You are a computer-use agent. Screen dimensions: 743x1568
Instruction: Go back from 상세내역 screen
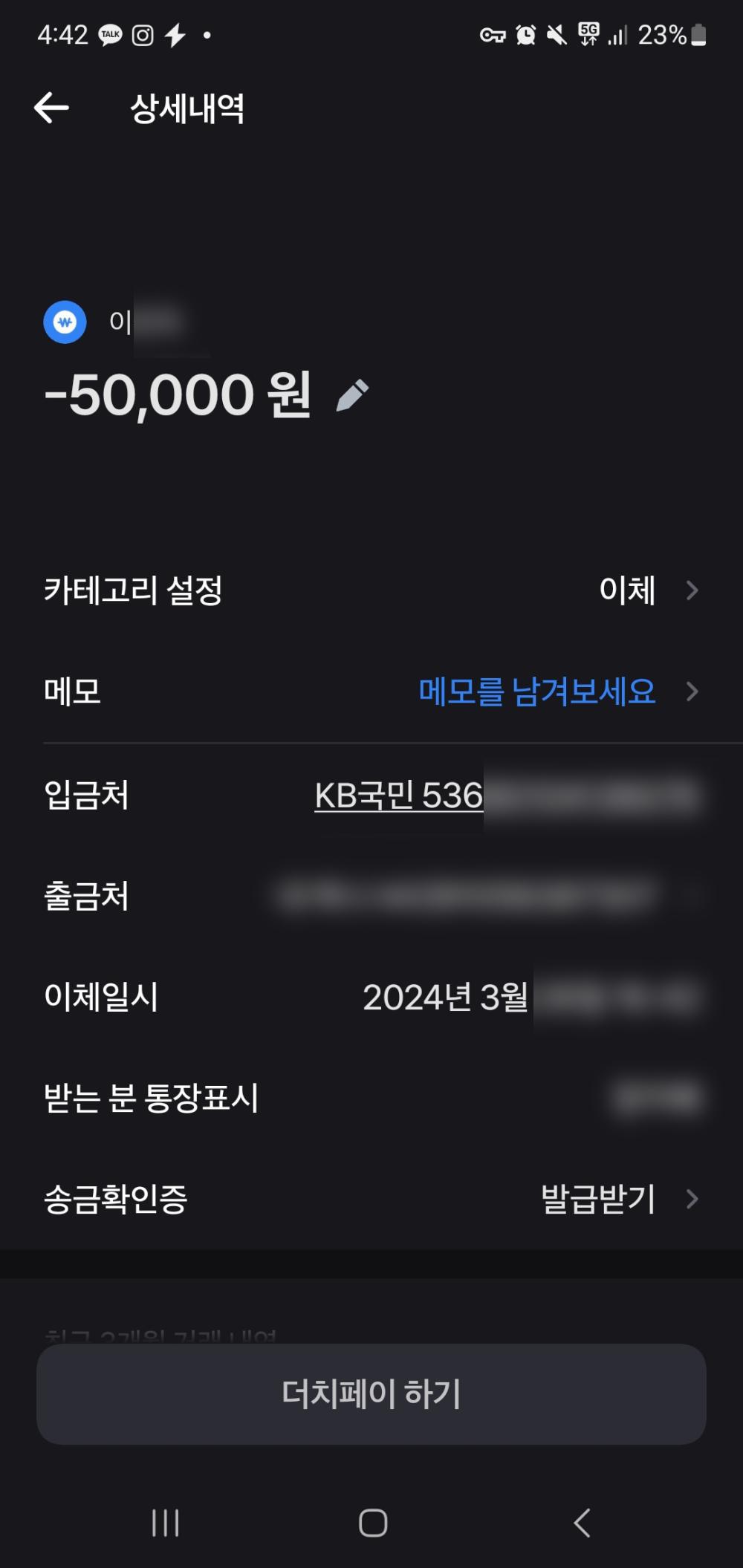click(52, 108)
